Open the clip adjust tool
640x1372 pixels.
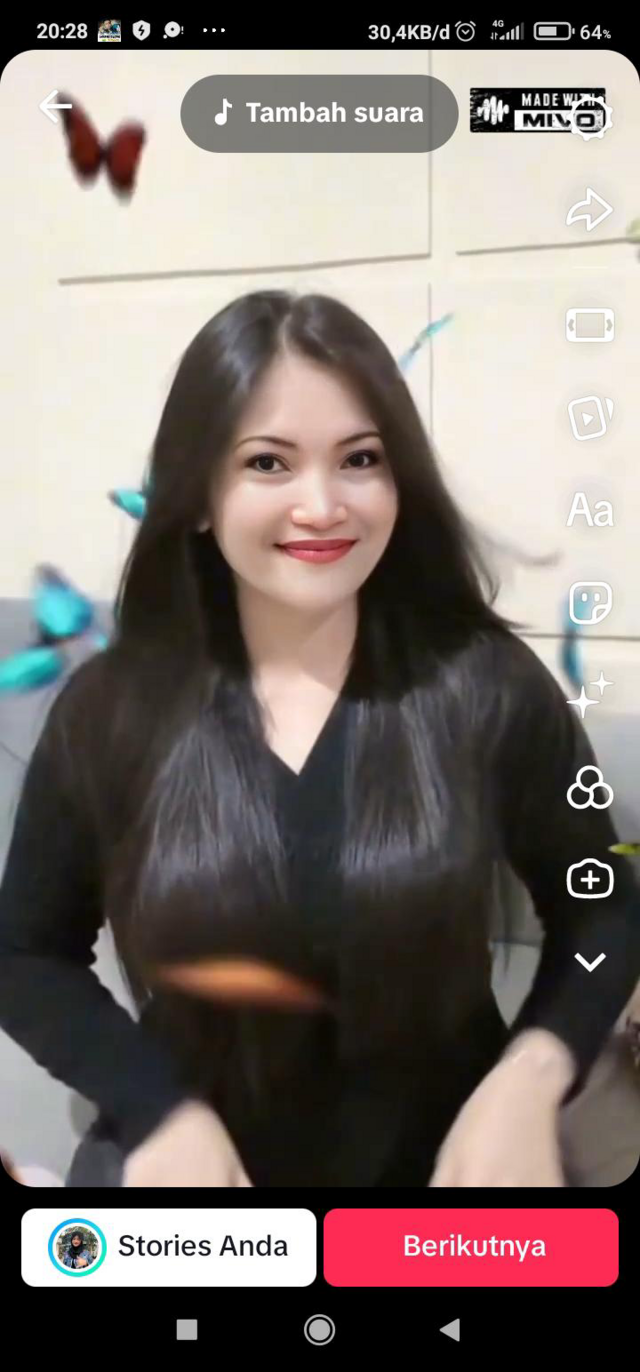[589, 325]
